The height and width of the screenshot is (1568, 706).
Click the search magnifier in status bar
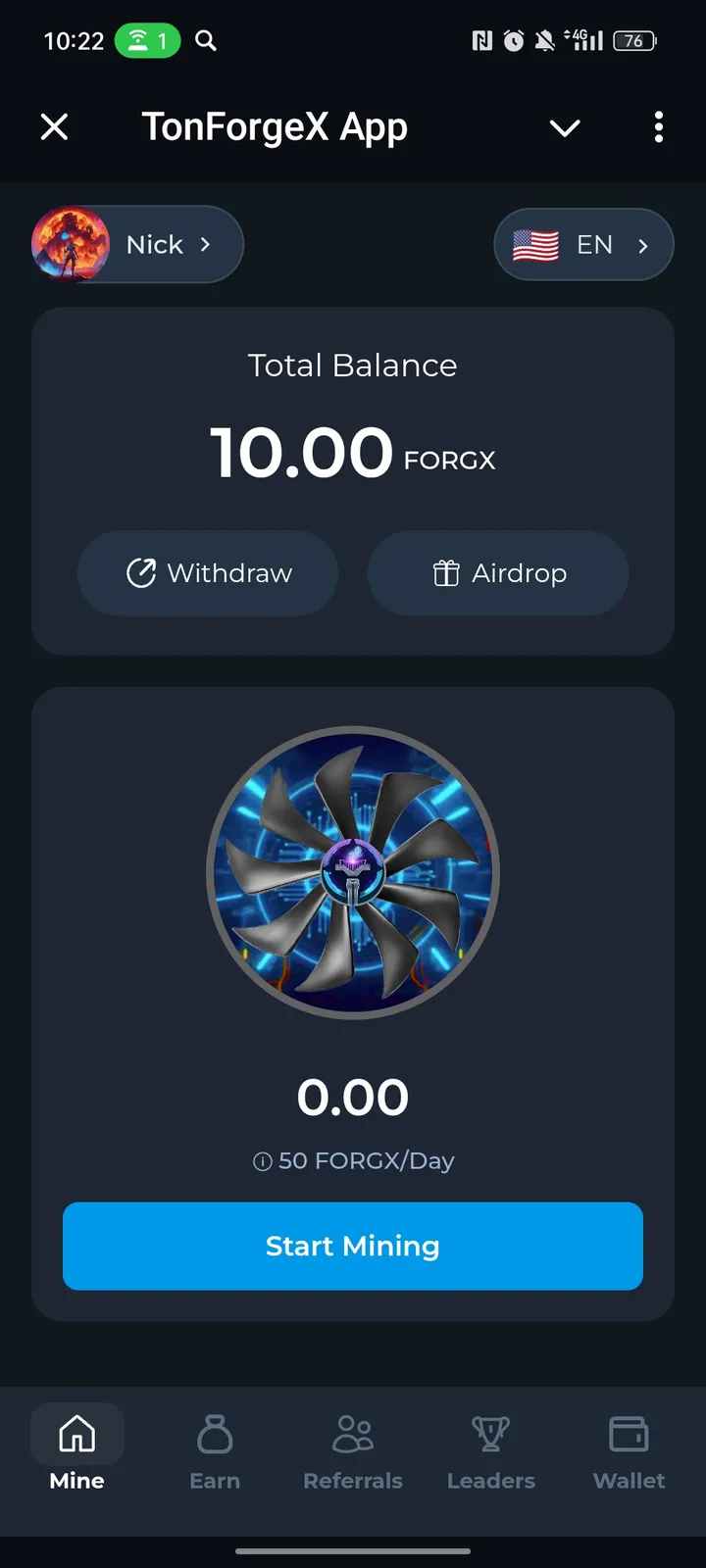point(205,41)
